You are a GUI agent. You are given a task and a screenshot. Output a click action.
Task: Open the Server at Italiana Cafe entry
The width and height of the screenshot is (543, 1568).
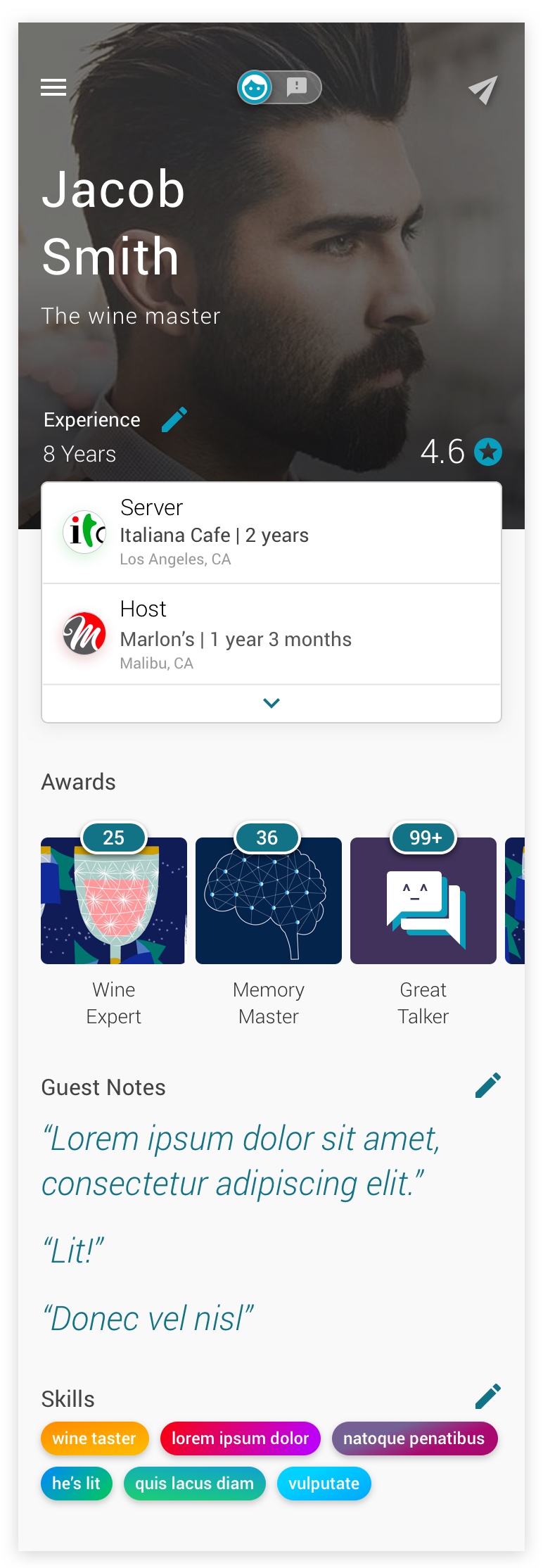tap(271, 533)
